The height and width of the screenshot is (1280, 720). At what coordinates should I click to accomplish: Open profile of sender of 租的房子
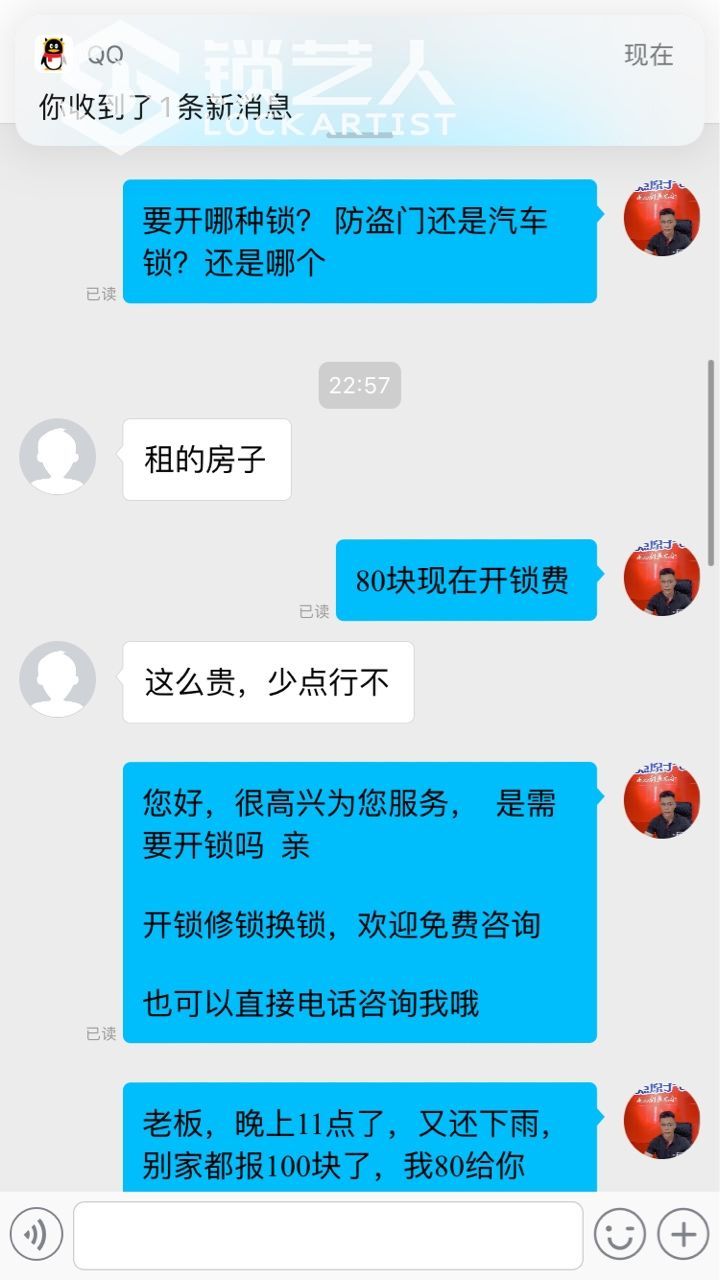point(57,456)
